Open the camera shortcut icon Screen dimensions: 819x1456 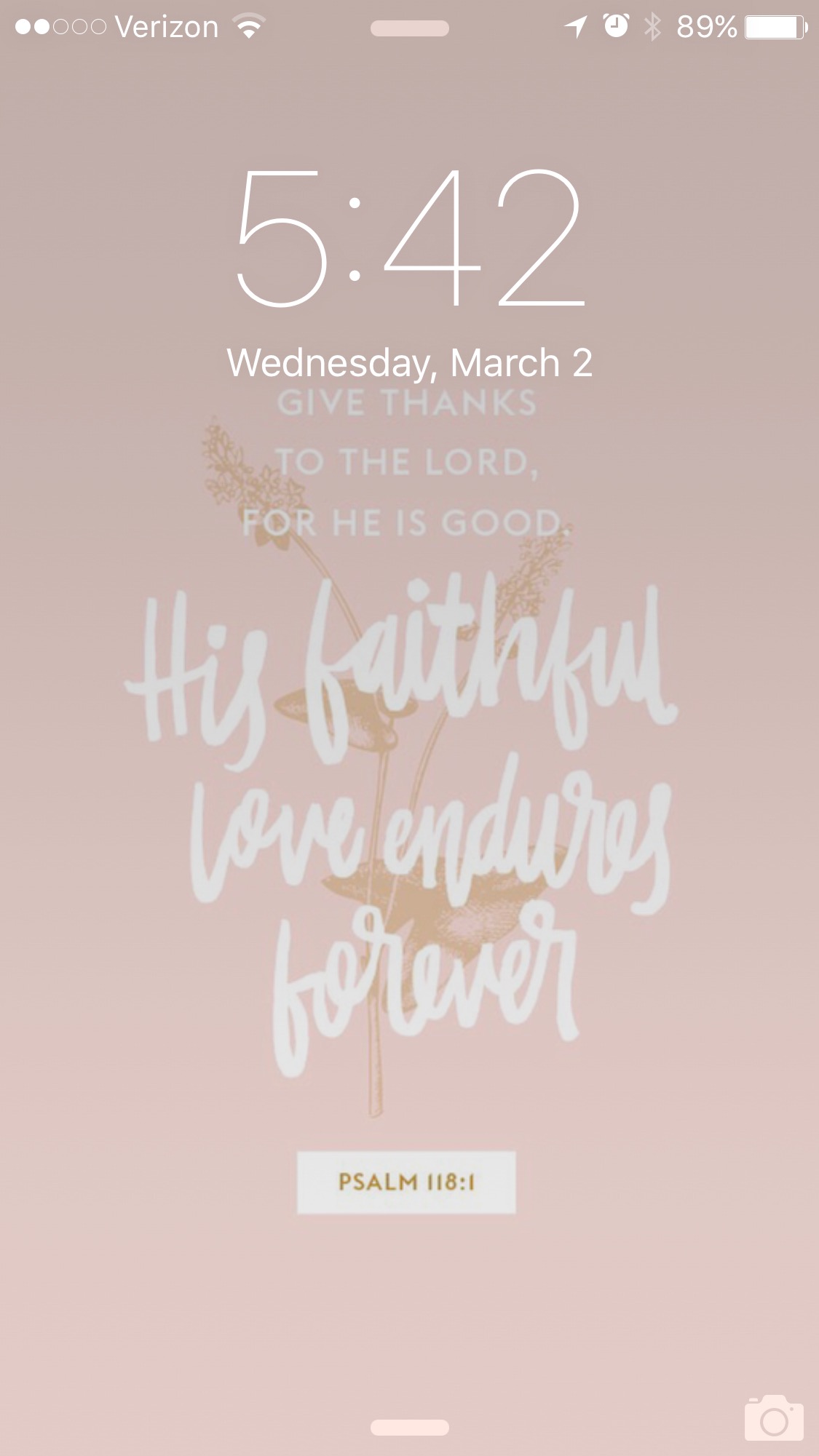click(x=774, y=1417)
